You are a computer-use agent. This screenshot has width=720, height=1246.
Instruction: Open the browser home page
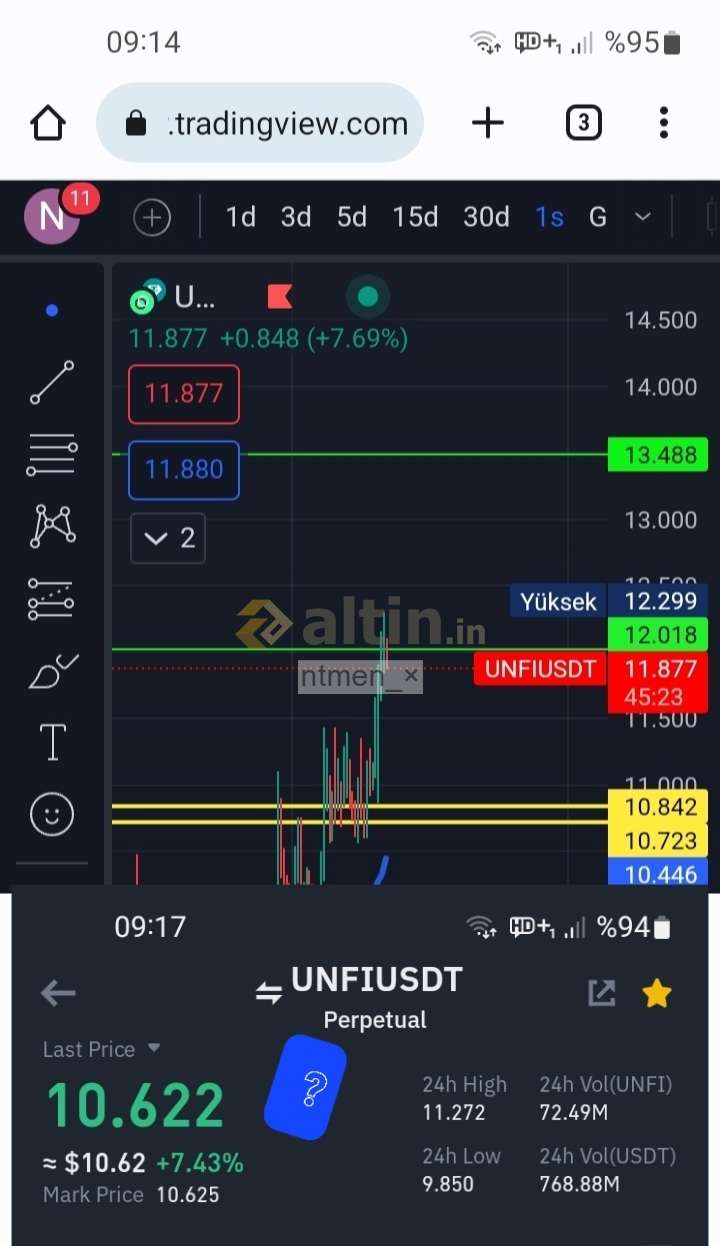tap(48, 123)
